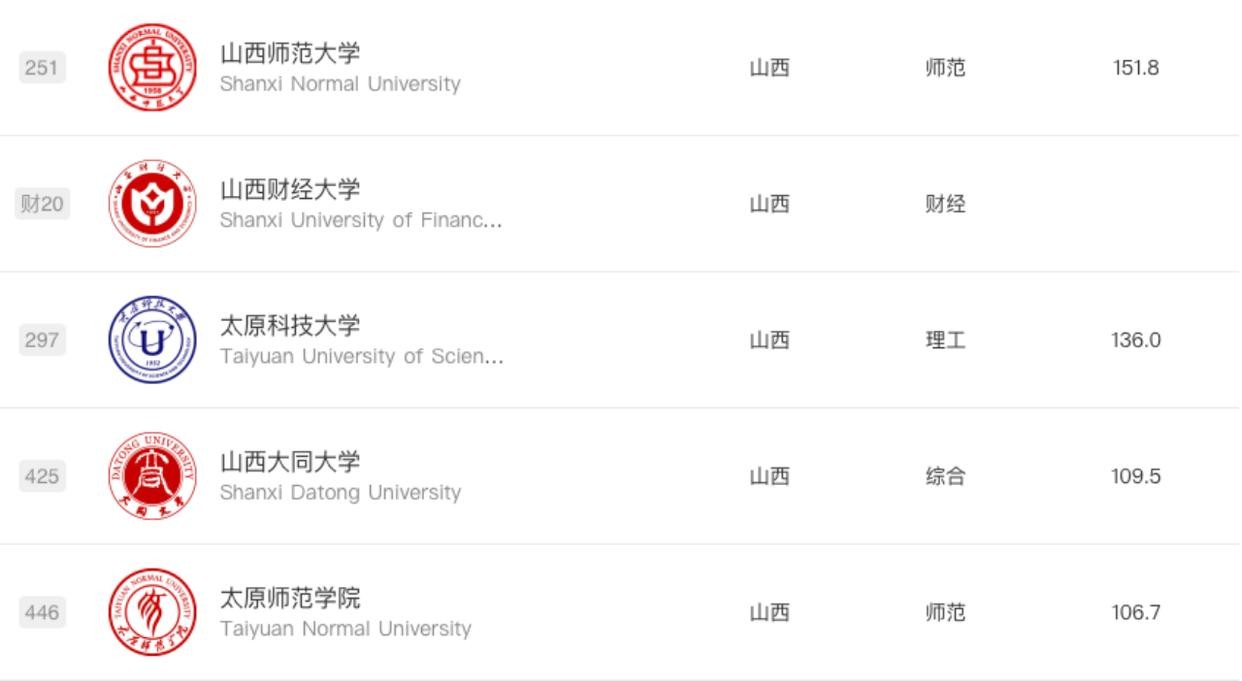Open Shanxi University of Finance row

290,189
